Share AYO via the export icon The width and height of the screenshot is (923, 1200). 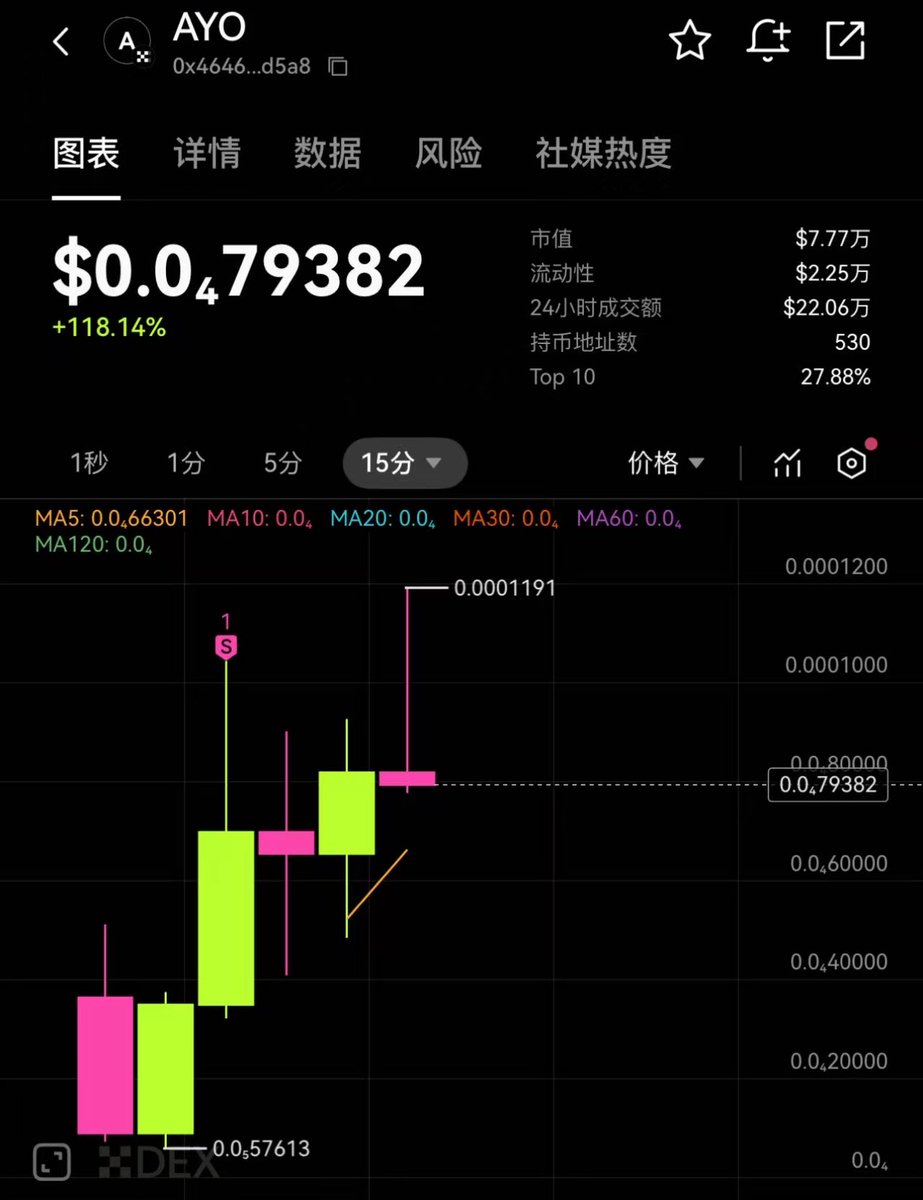coord(845,40)
